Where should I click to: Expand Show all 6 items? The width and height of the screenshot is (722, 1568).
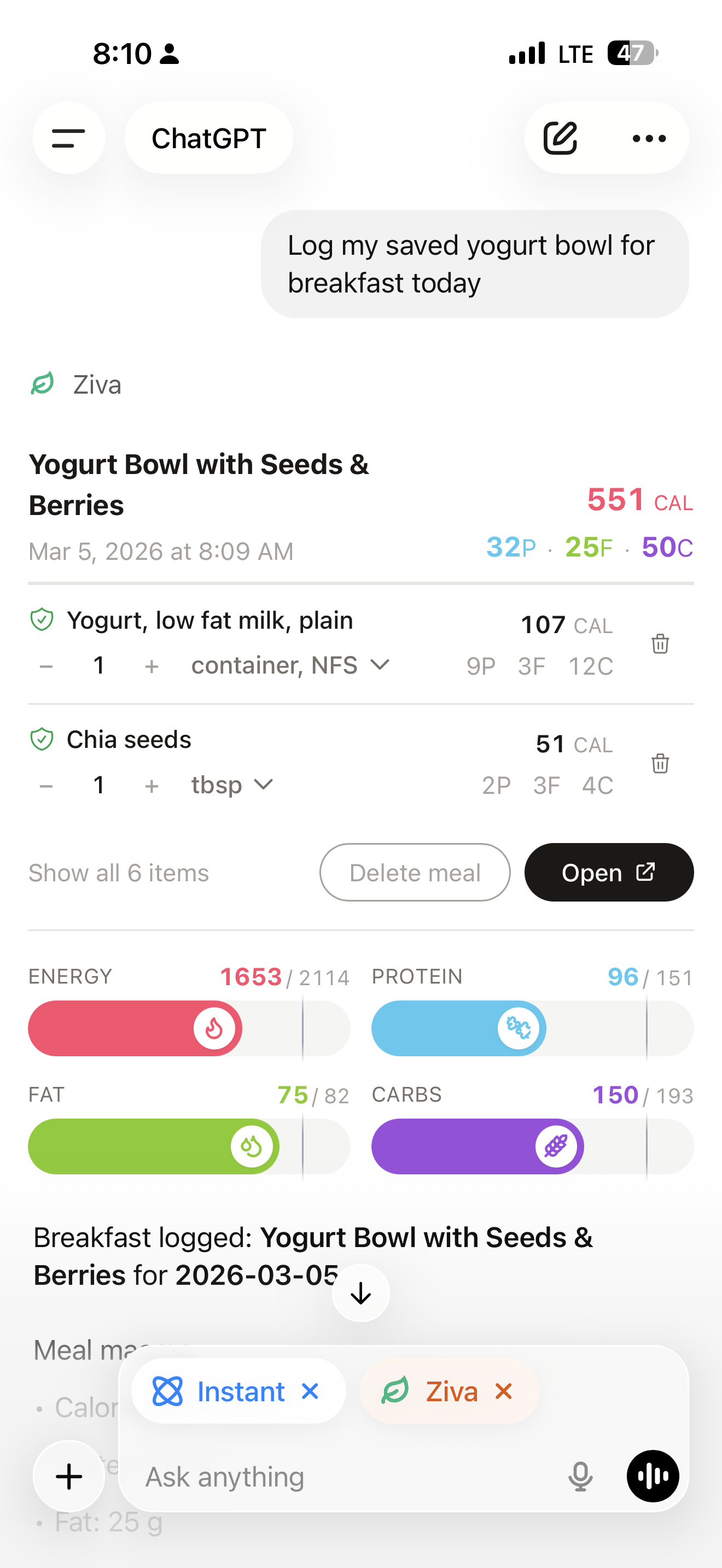click(118, 872)
